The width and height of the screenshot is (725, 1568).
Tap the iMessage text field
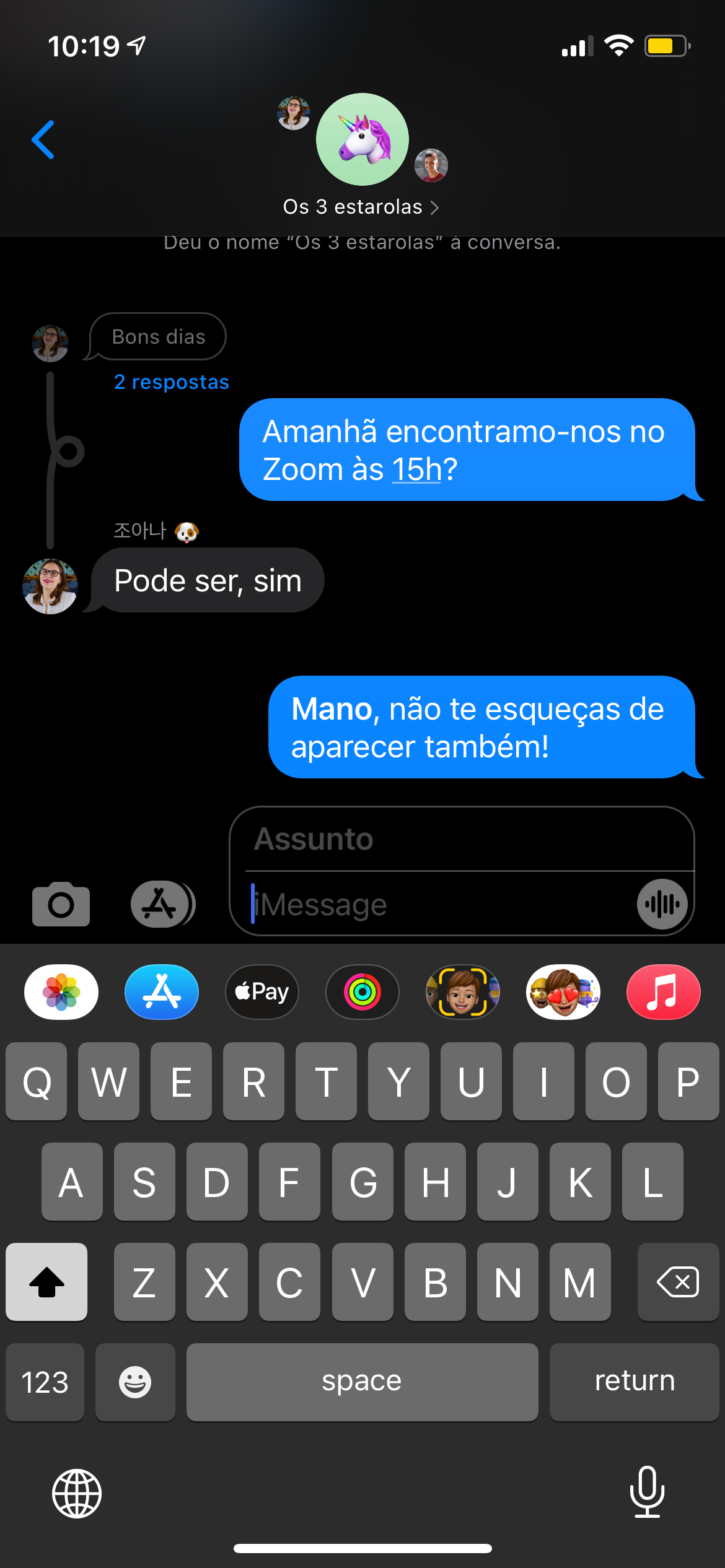point(434,905)
